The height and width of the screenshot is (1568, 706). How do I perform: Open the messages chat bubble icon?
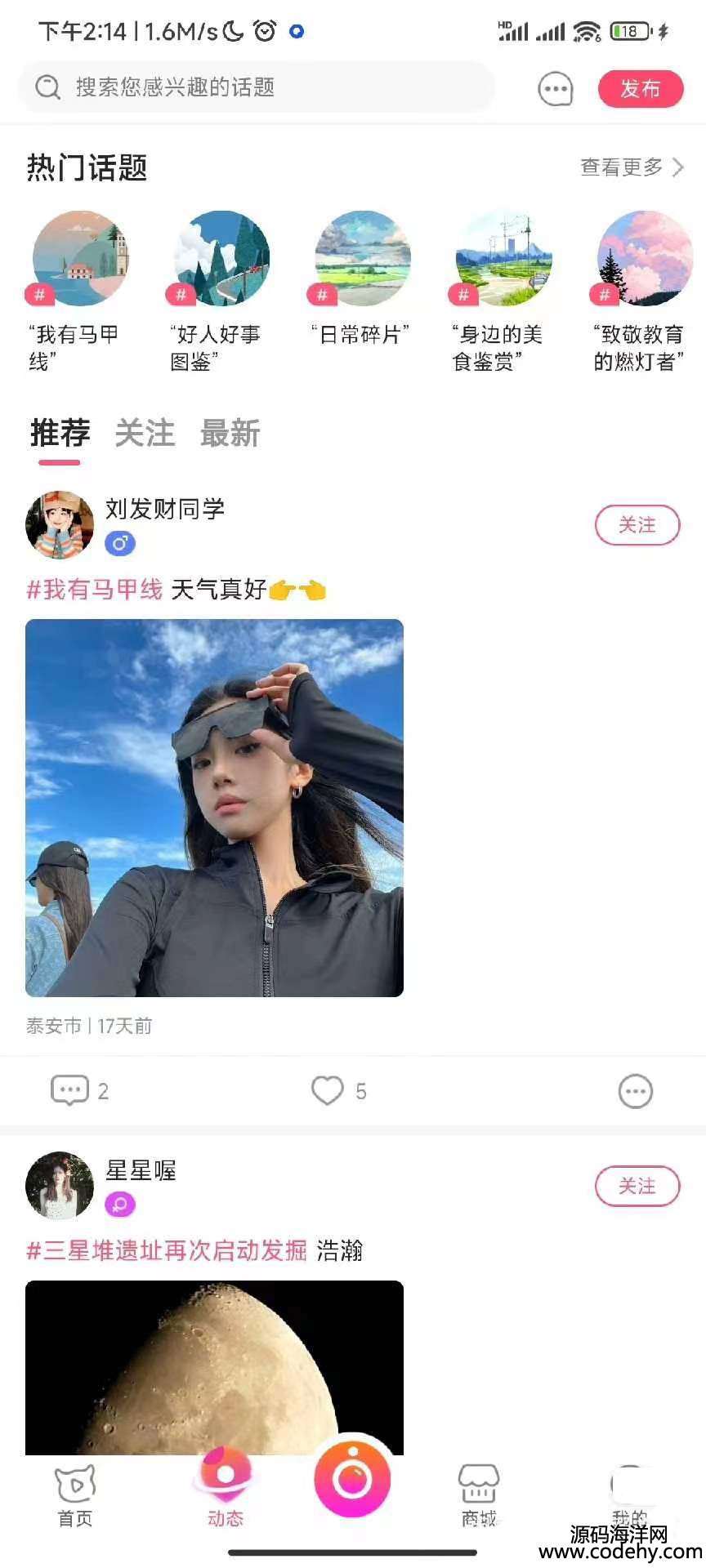(x=556, y=89)
